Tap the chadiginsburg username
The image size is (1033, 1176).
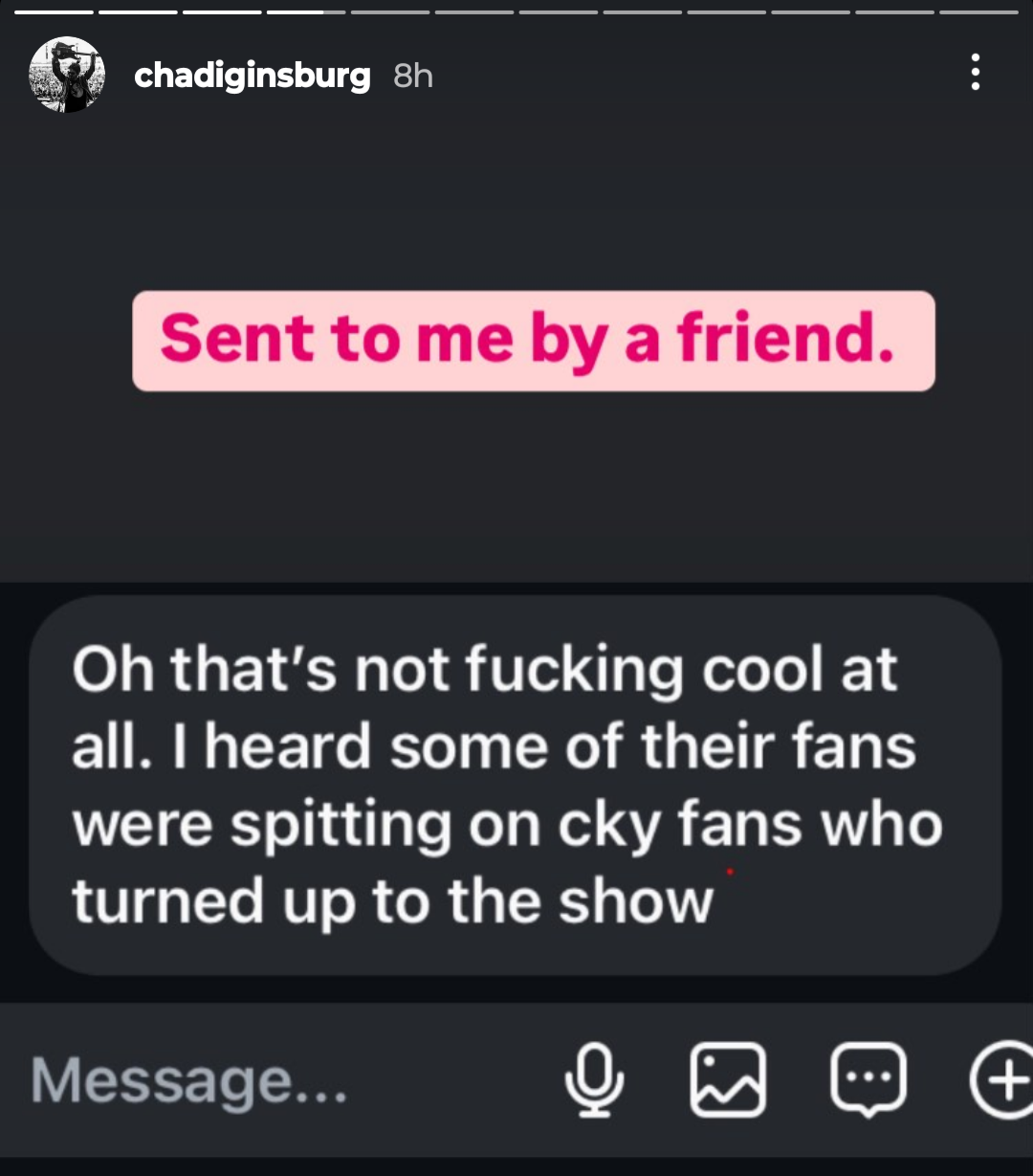pos(252,76)
